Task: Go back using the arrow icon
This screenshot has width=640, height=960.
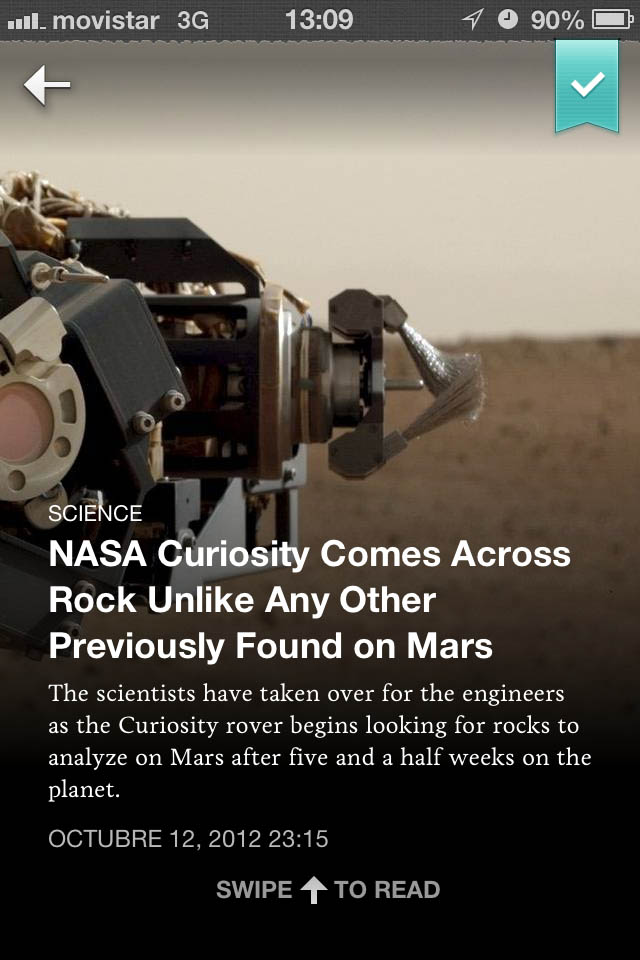Action: 47,85
